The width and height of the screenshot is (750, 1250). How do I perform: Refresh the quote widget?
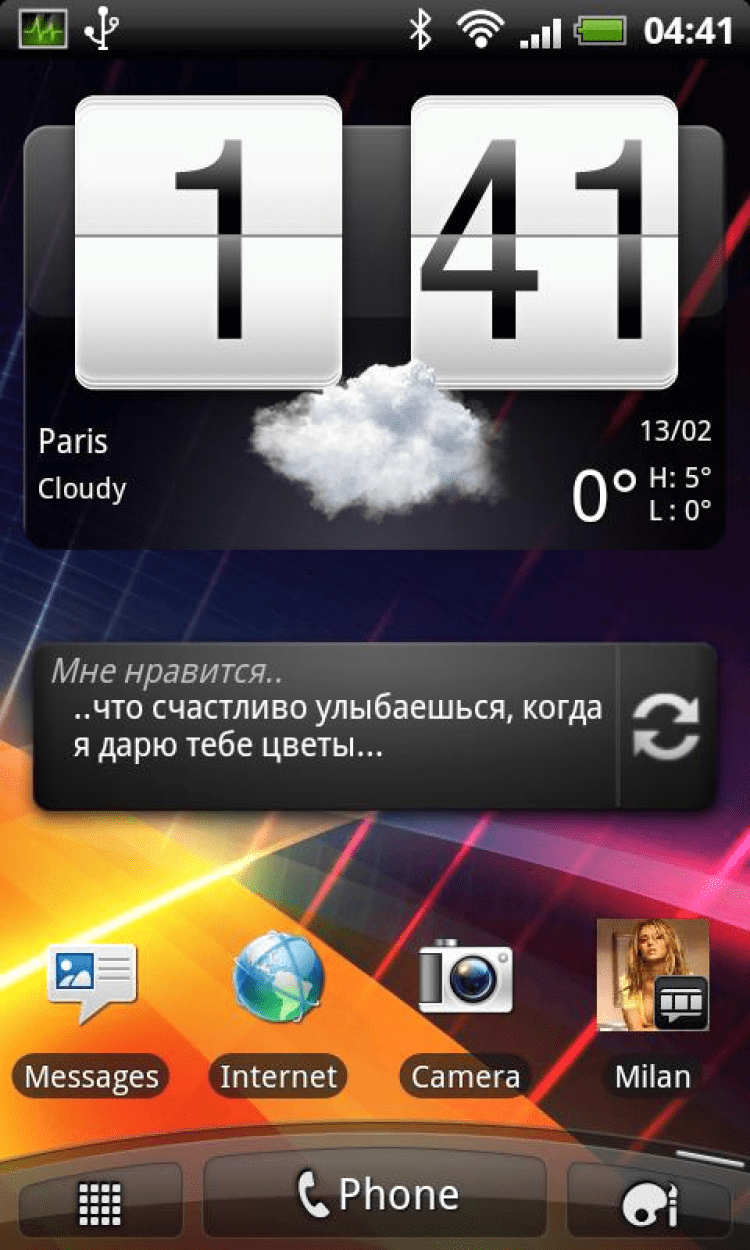click(x=666, y=726)
